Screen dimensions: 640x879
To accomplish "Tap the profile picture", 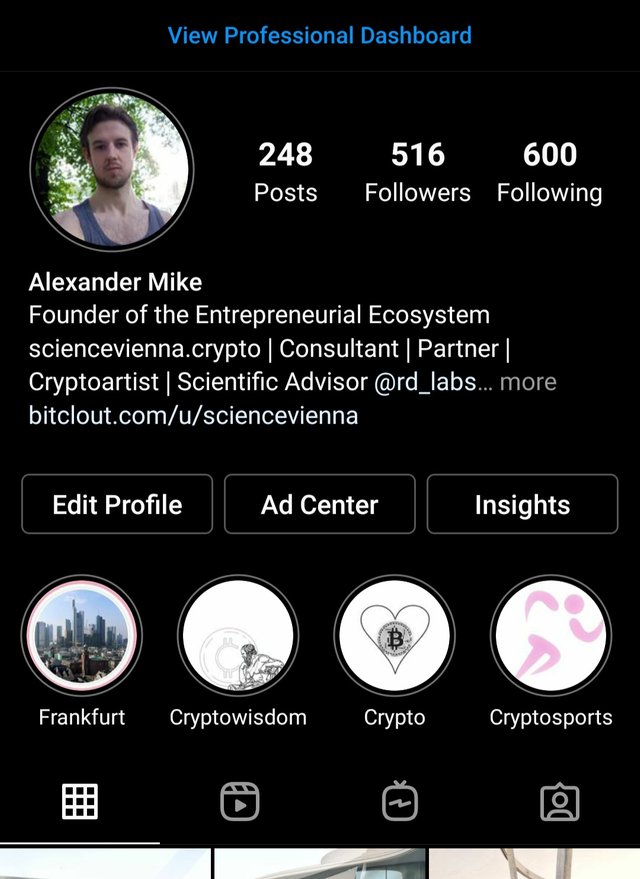I will (112, 169).
